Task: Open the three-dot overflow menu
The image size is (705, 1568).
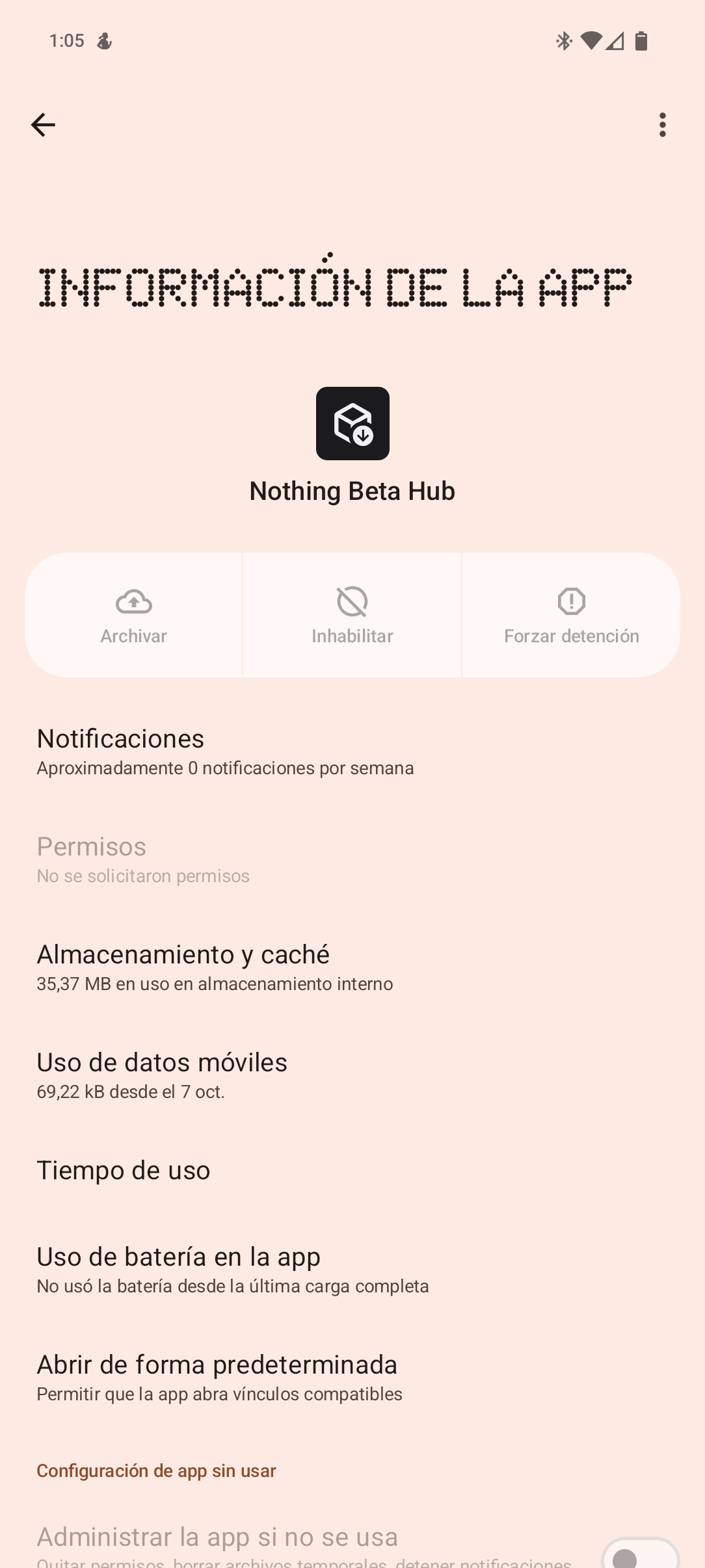Action: pyautogui.click(x=662, y=125)
